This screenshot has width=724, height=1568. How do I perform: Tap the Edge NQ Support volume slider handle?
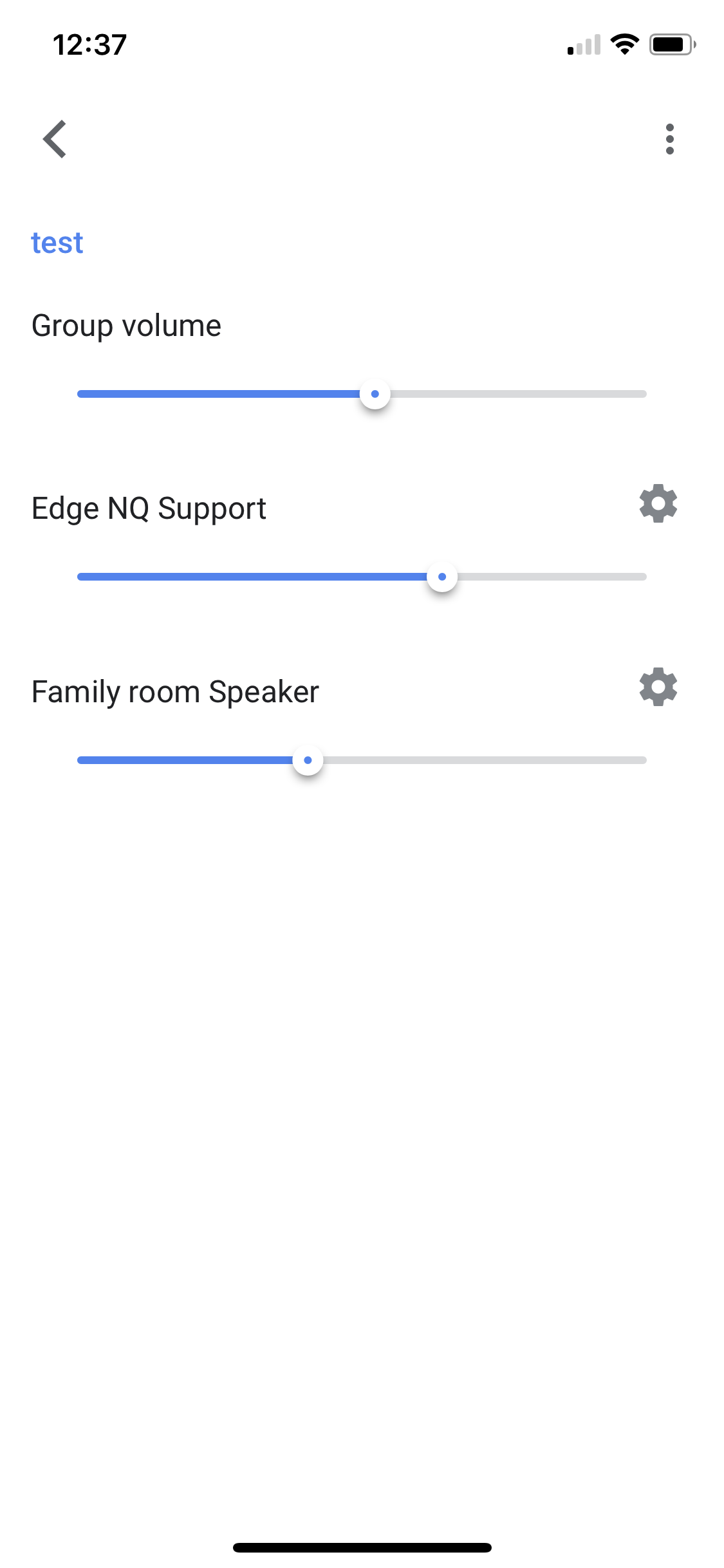(442, 577)
